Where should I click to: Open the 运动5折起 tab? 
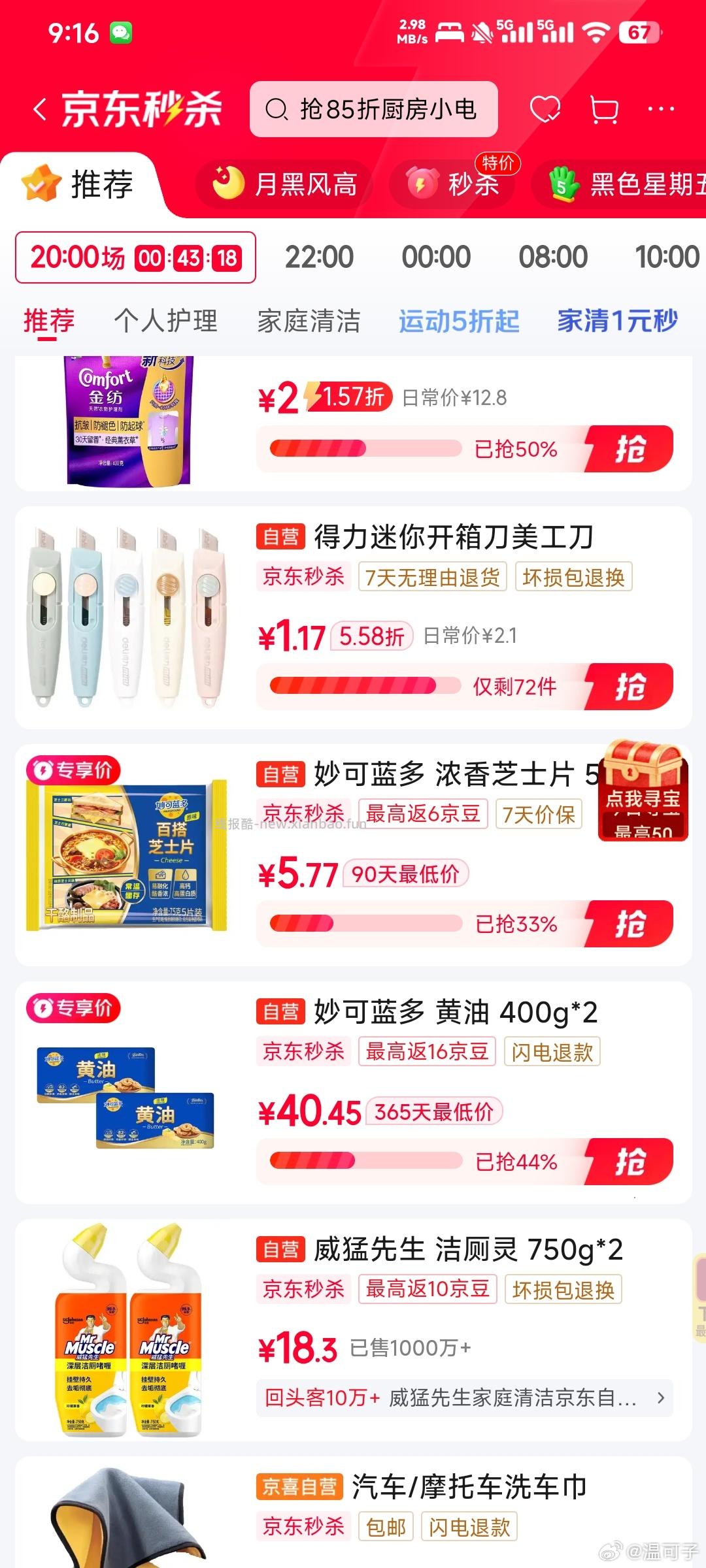(458, 321)
